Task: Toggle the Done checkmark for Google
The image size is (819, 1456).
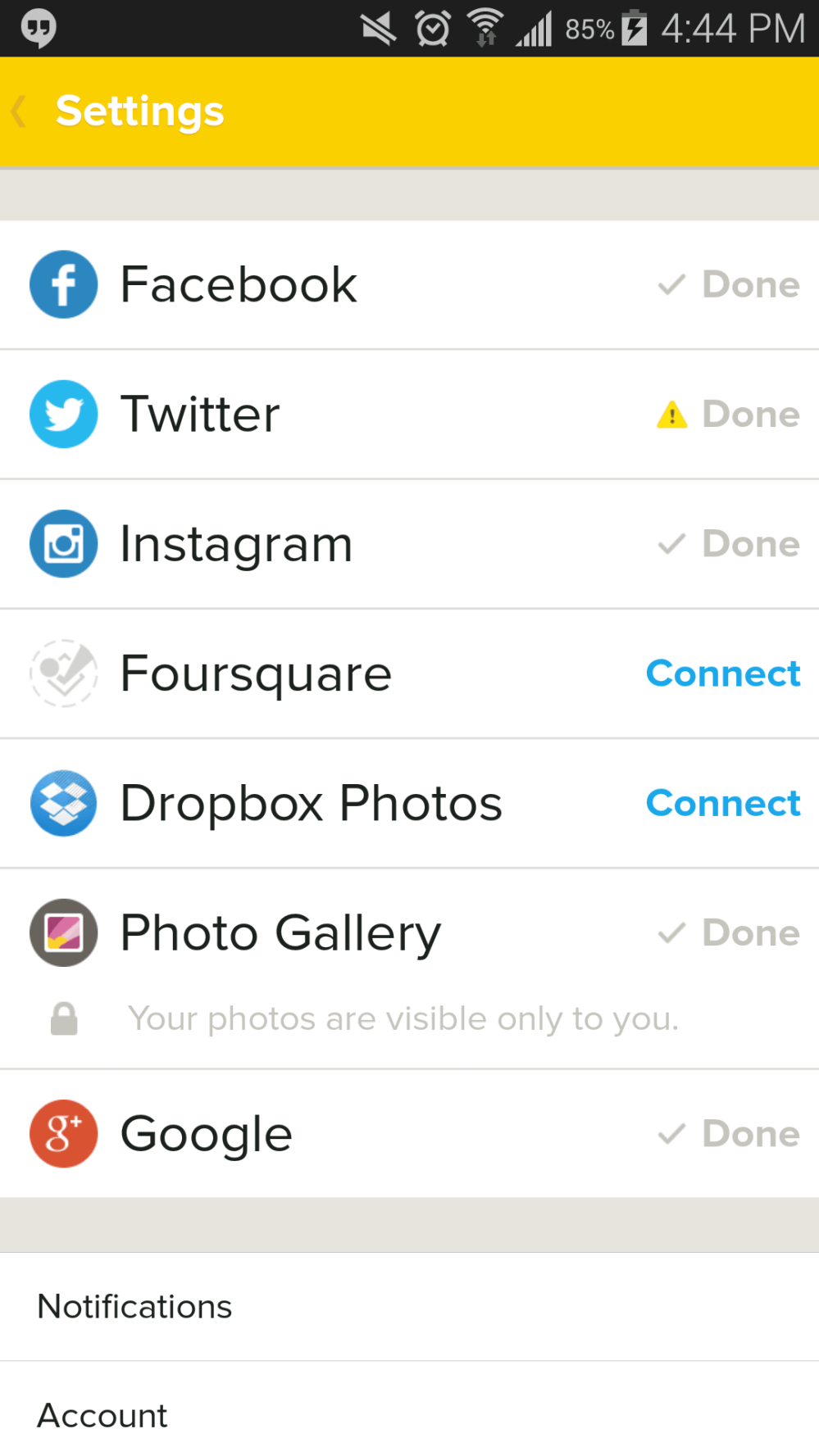Action: coord(671,1134)
